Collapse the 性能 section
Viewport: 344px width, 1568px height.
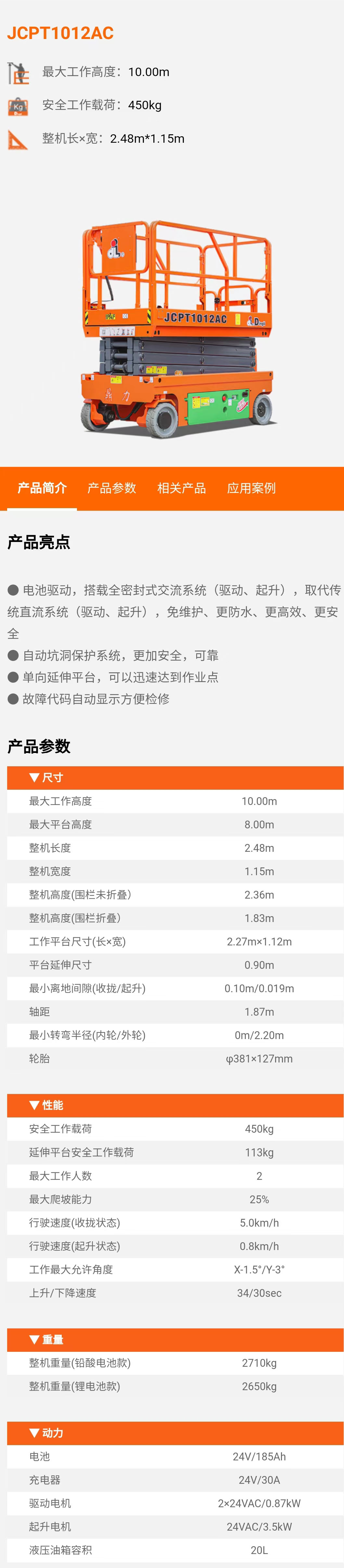[46, 1105]
